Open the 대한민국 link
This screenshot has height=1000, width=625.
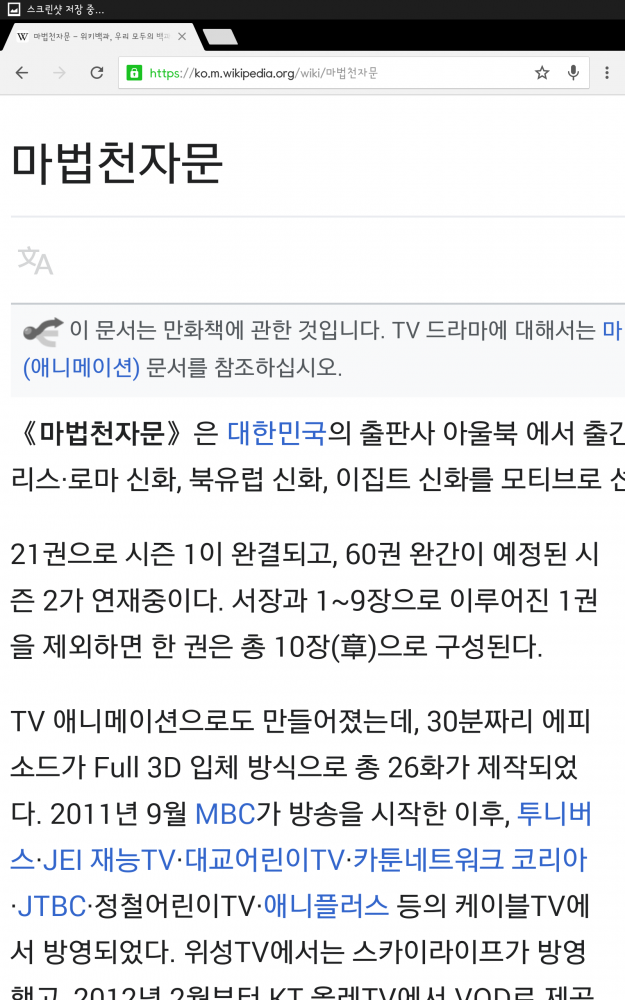tap(277, 433)
